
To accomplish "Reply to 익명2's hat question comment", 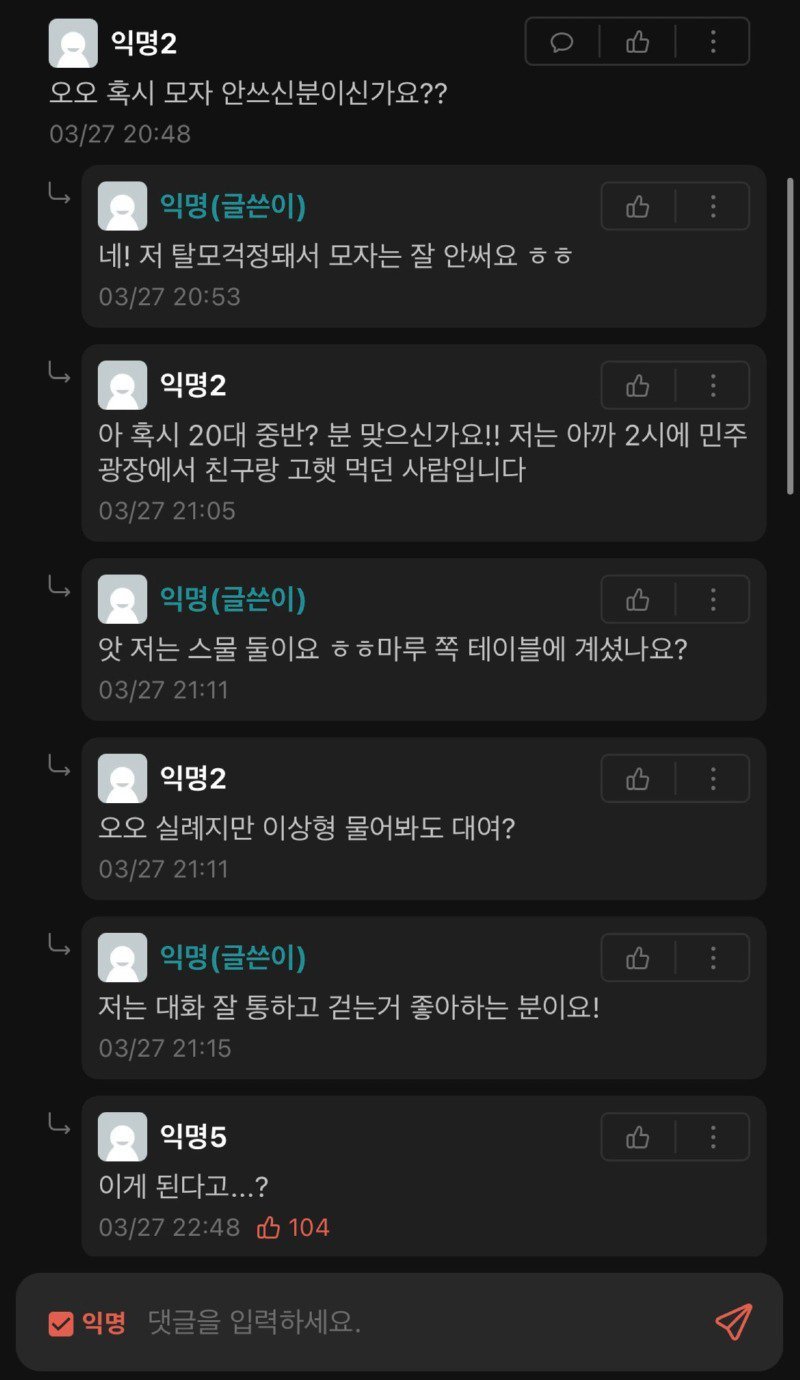I will 562,42.
